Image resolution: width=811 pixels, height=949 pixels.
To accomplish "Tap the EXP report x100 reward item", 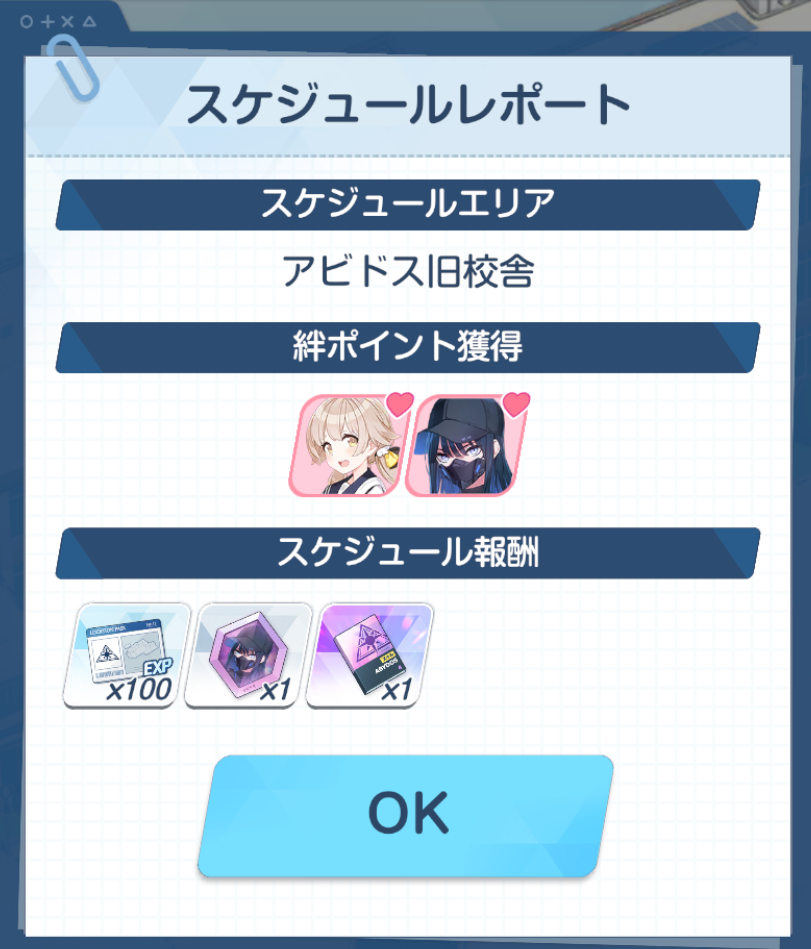I will pos(125,654).
